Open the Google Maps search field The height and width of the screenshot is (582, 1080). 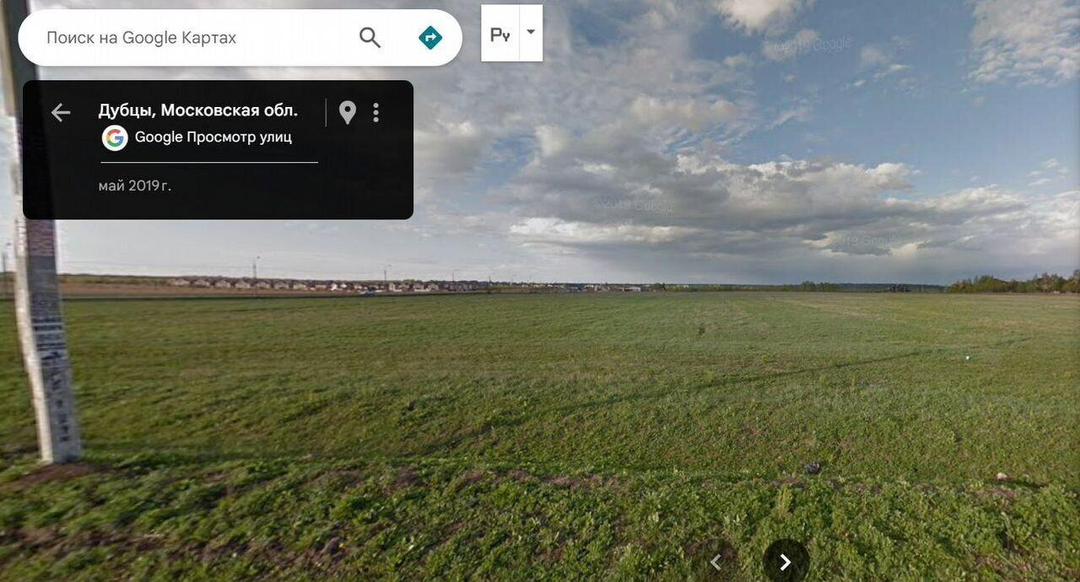click(x=190, y=38)
